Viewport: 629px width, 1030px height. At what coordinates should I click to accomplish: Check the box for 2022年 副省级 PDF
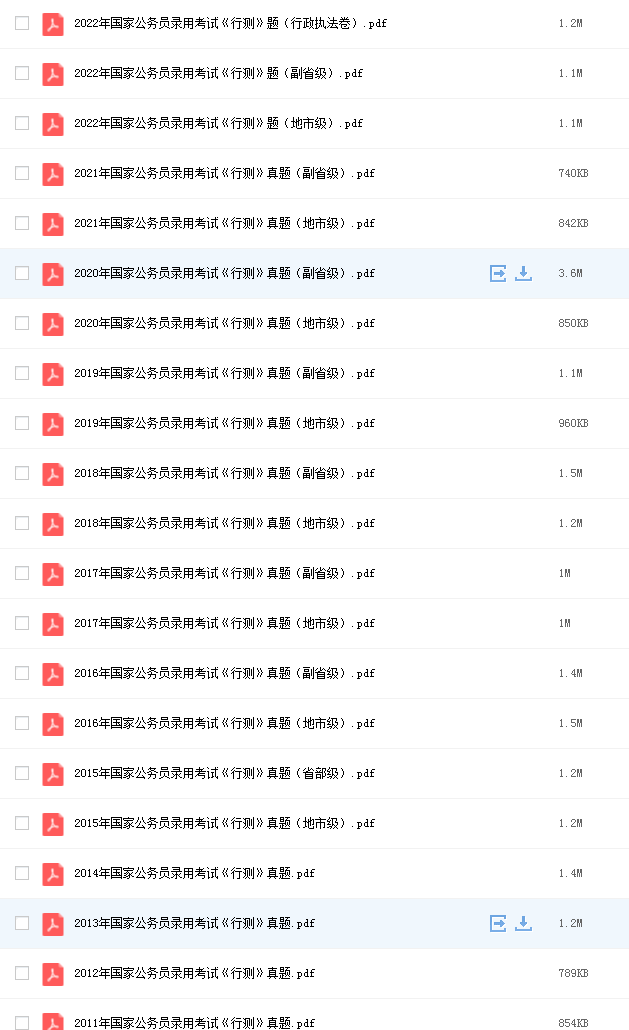22,73
